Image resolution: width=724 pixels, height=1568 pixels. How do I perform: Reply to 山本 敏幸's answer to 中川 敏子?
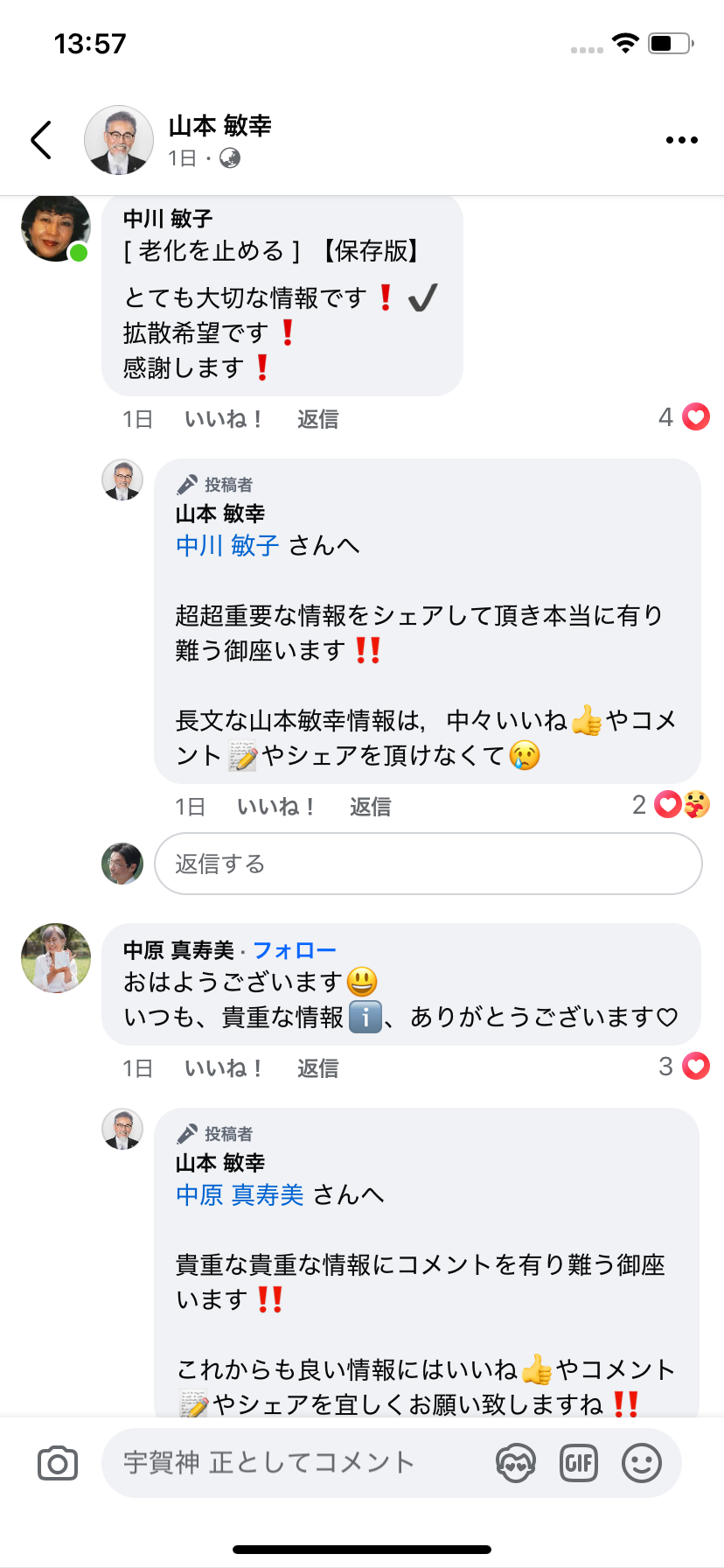coord(370,806)
